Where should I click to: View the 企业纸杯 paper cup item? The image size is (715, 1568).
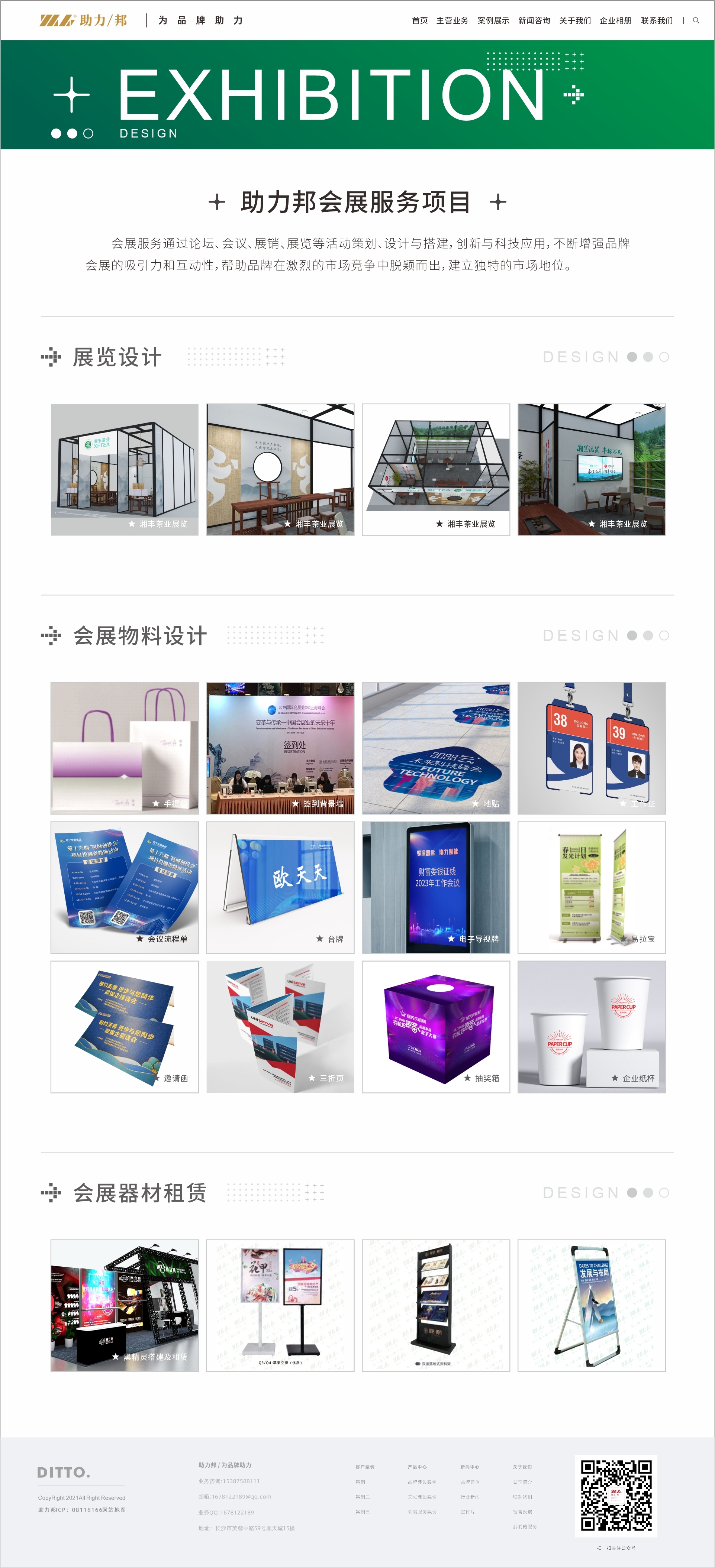(x=591, y=1026)
